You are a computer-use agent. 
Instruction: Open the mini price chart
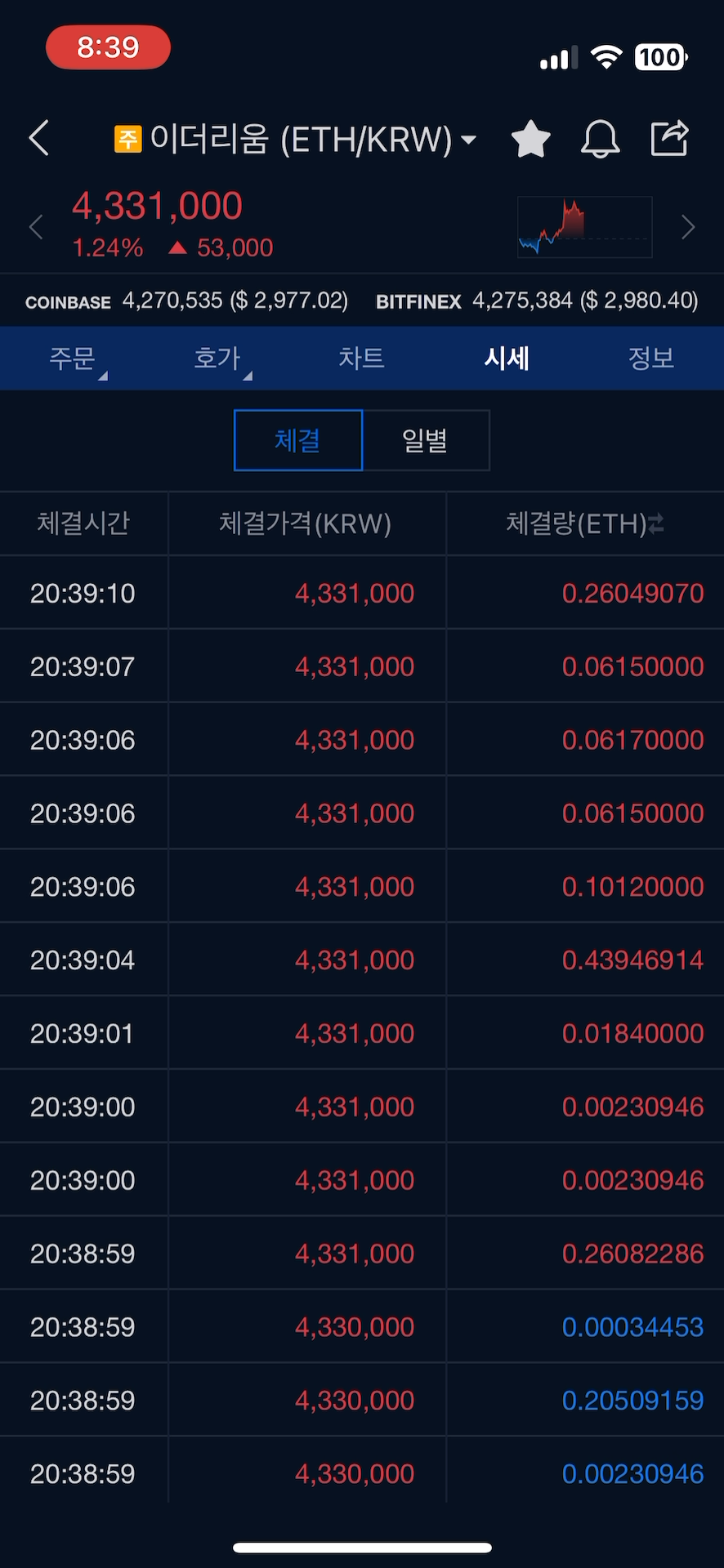pos(584,226)
